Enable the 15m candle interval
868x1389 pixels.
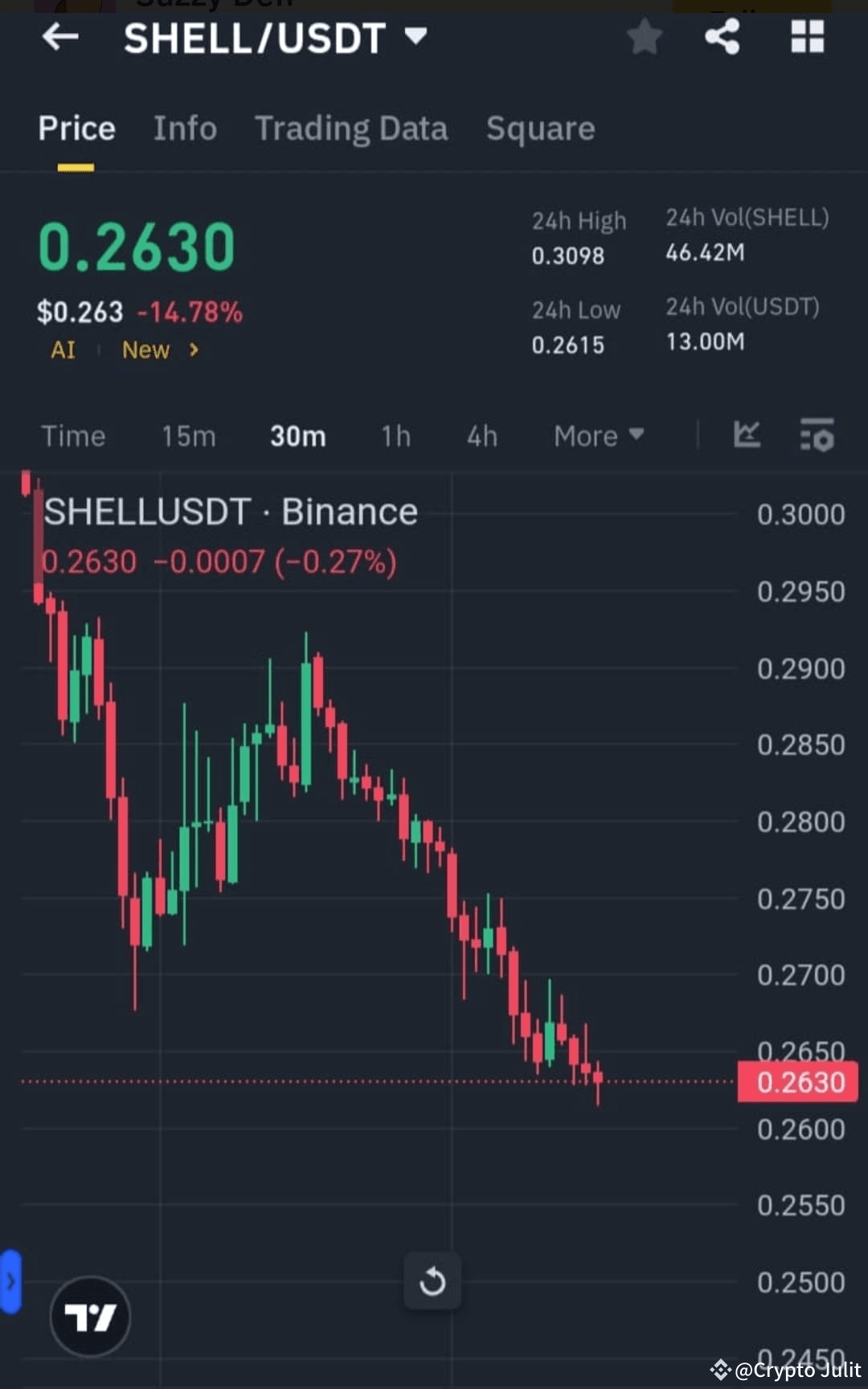pyautogui.click(x=188, y=436)
